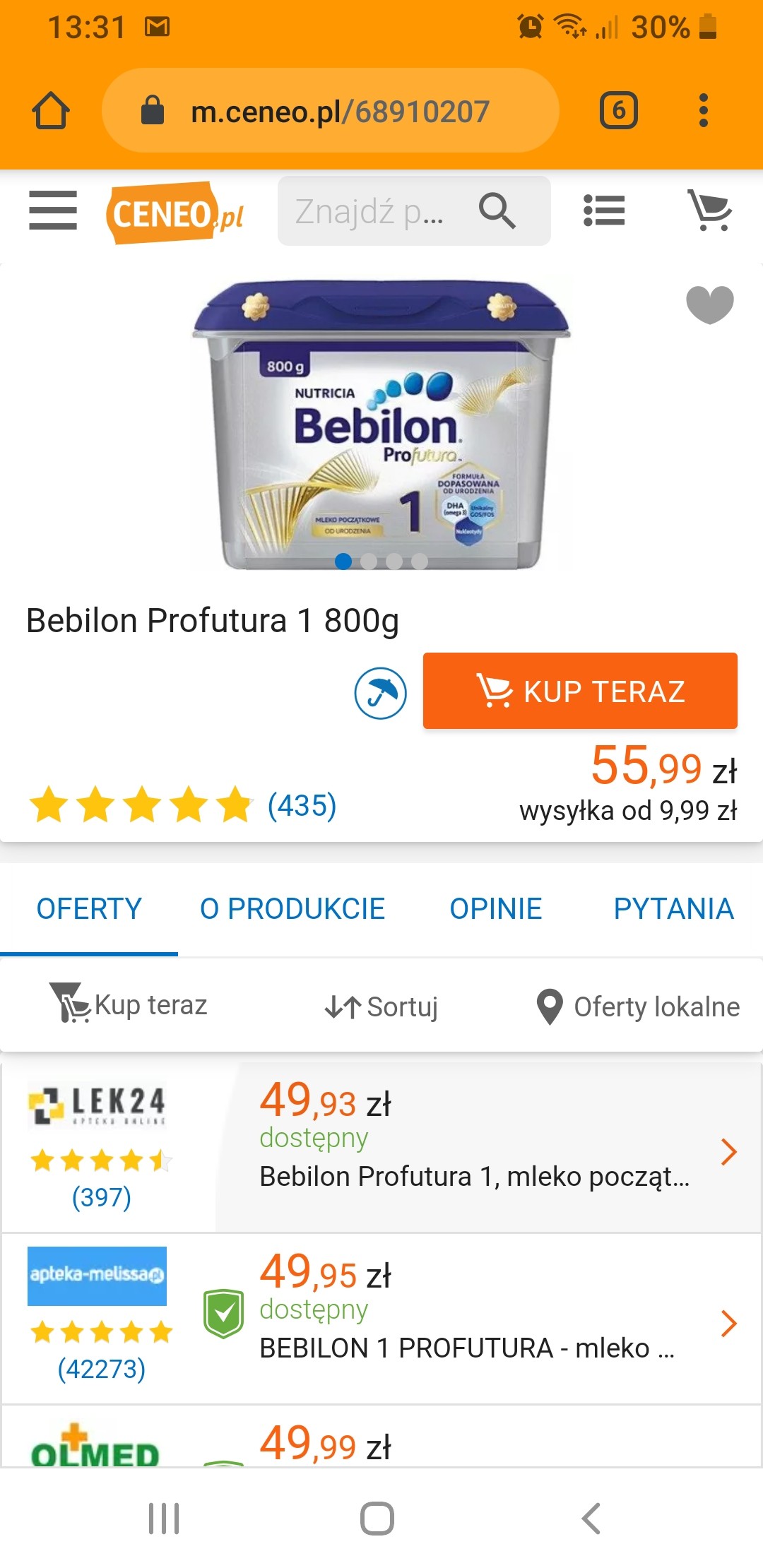Show Oferty lokalne
The image size is (763, 1568).
tap(638, 1006)
